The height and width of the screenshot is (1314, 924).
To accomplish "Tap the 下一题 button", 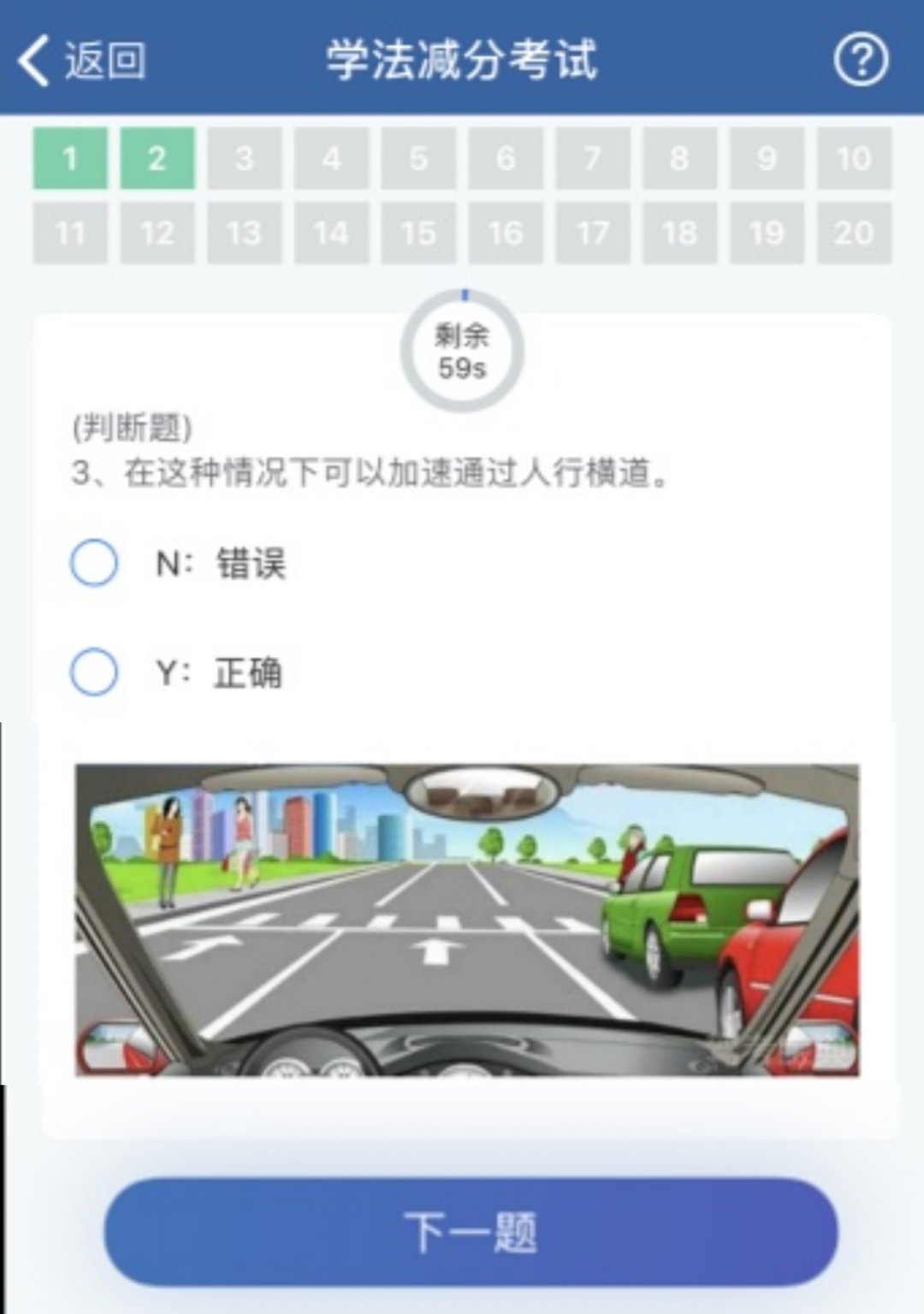I will click(471, 1232).
